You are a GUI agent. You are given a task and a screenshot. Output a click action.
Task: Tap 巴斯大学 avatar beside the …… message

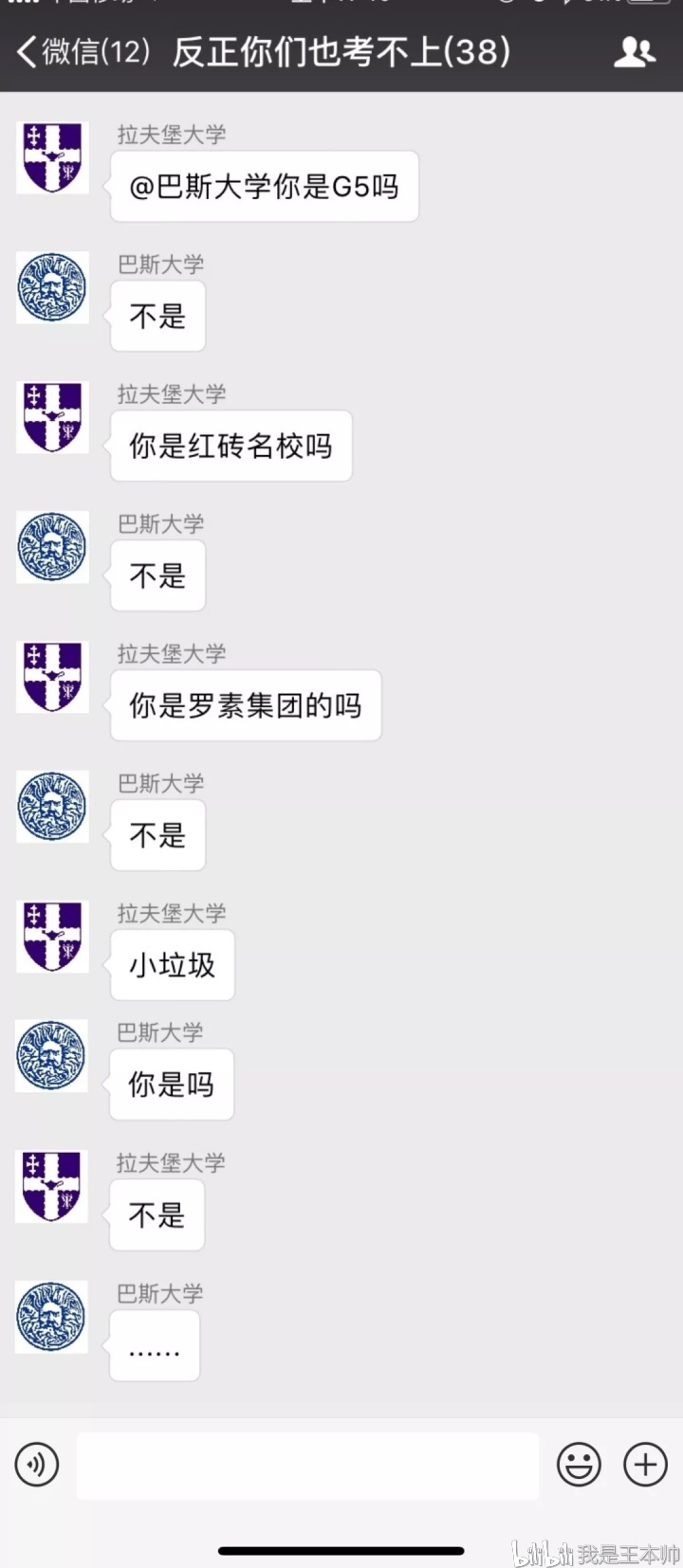52,1317
